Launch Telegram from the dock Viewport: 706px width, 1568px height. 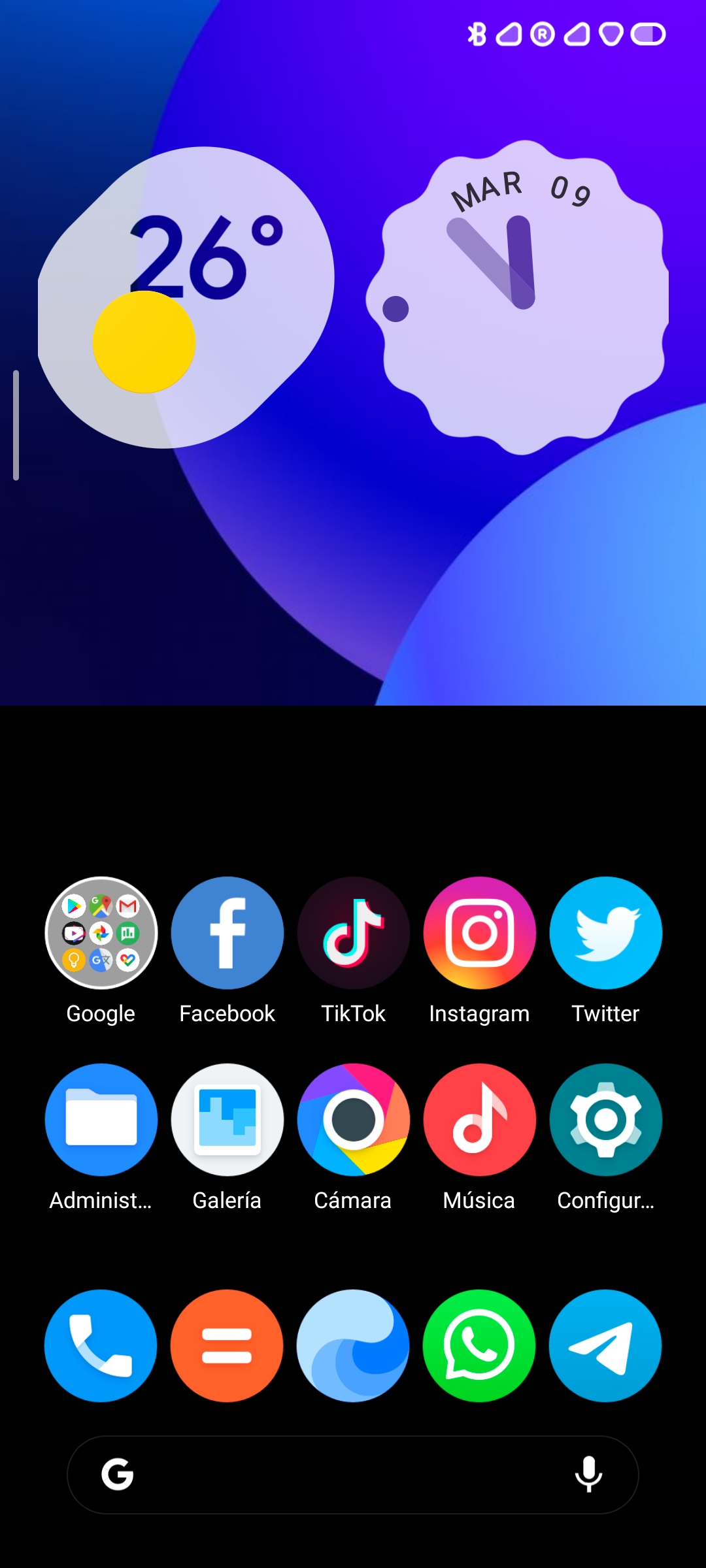coord(605,1346)
